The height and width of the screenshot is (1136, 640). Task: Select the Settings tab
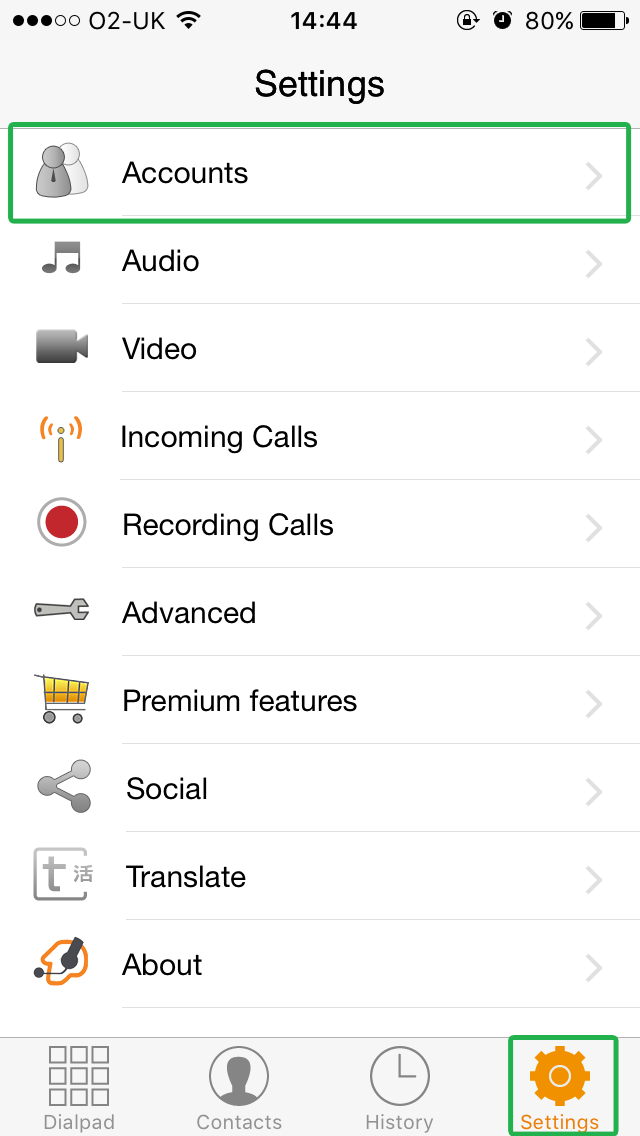(560, 1087)
